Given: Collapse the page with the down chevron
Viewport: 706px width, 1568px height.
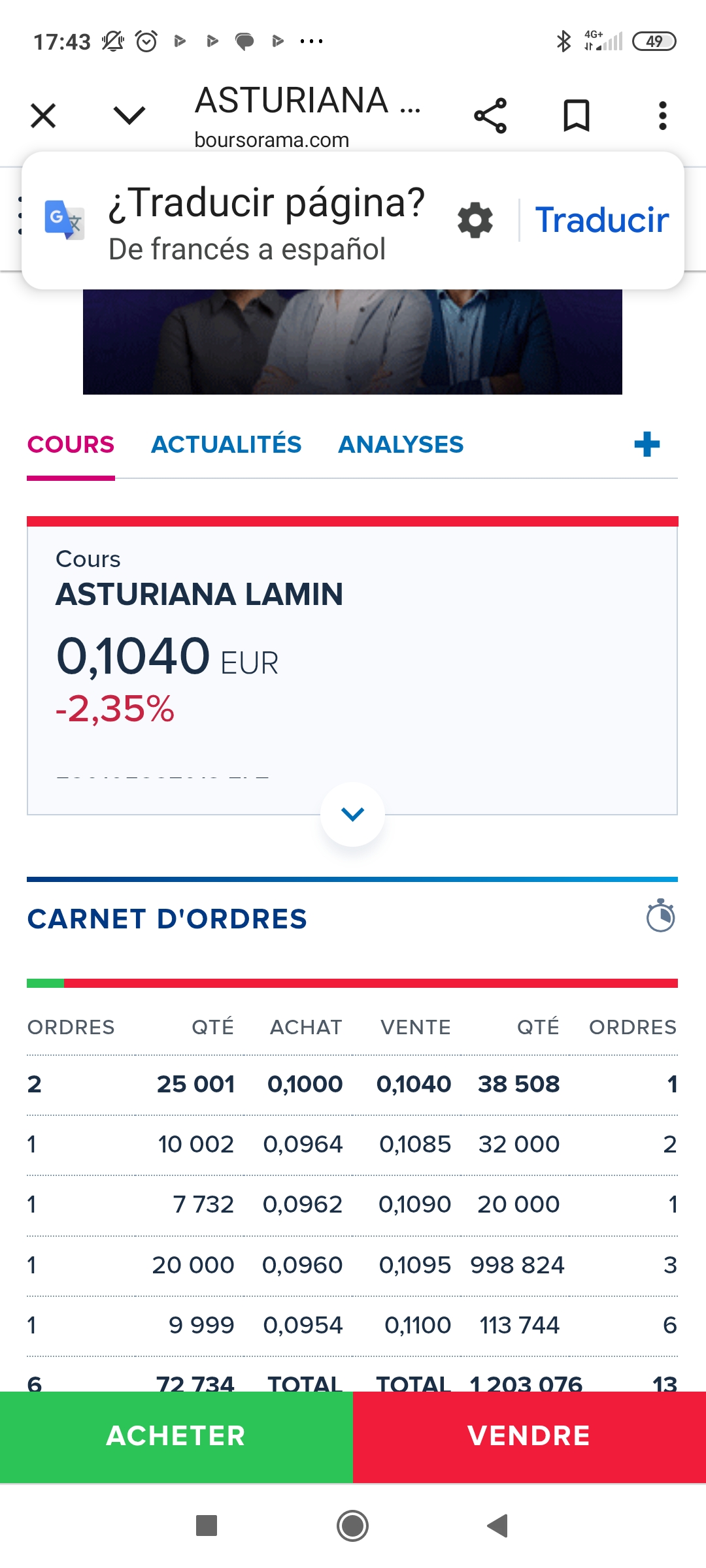Looking at the screenshot, I should tap(129, 115).
